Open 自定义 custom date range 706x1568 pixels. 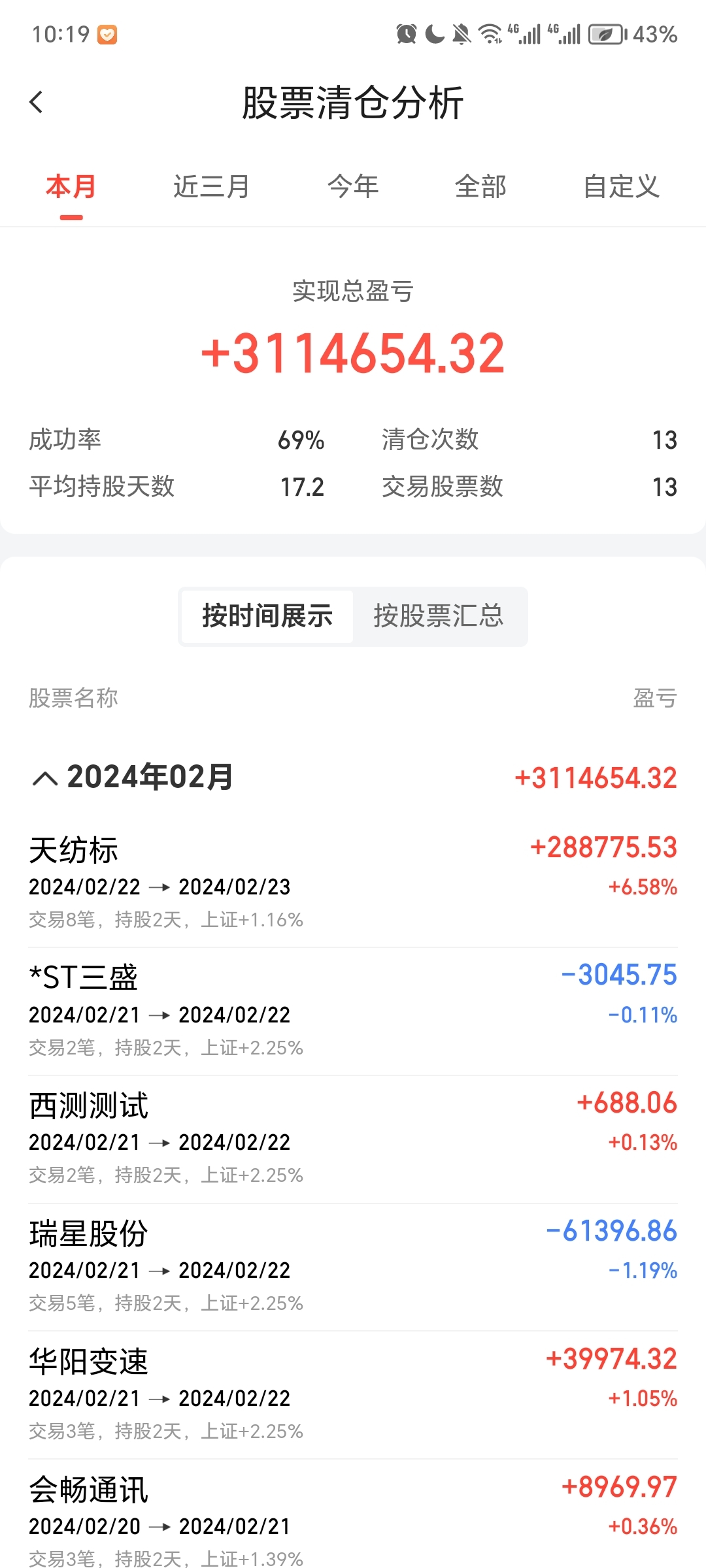[x=622, y=186]
